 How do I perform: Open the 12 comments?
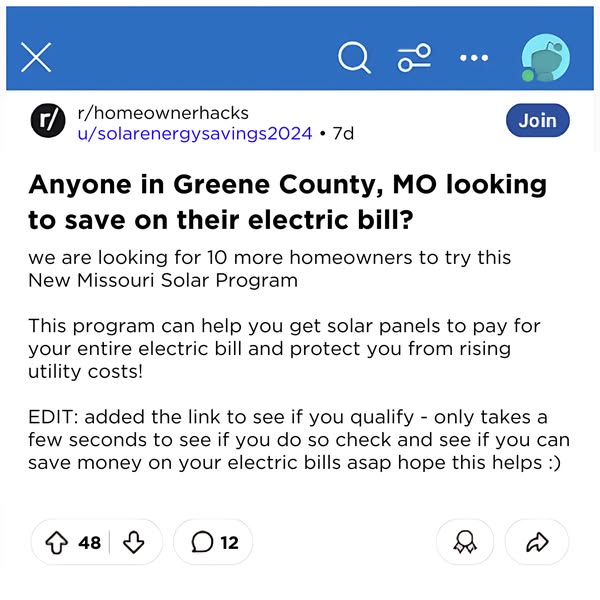(214, 542)
